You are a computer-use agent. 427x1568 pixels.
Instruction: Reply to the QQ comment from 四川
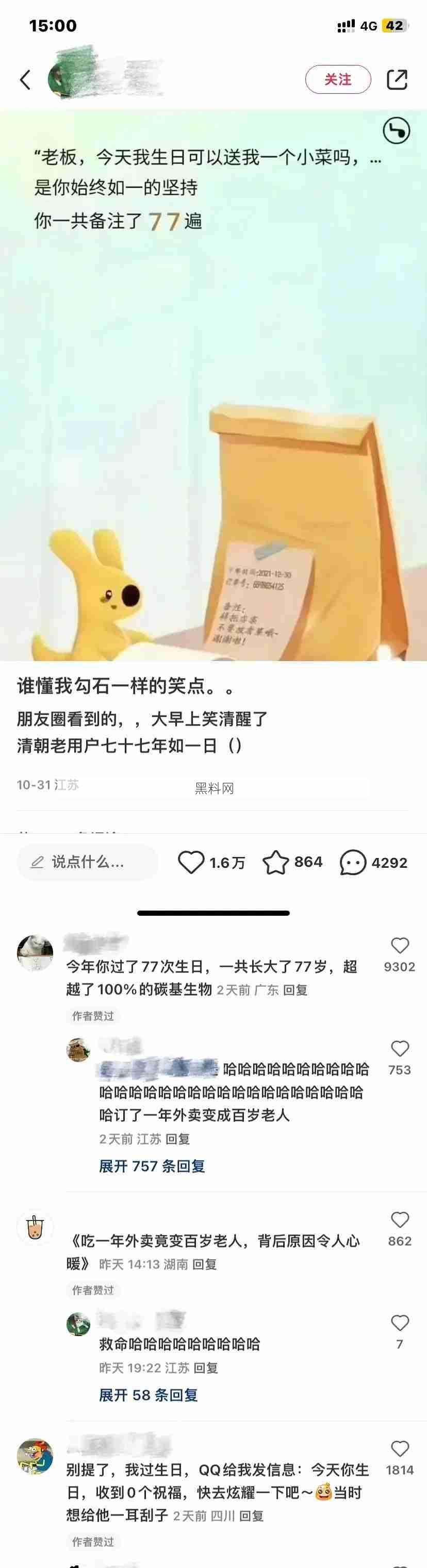click(x=251, y=1516)
